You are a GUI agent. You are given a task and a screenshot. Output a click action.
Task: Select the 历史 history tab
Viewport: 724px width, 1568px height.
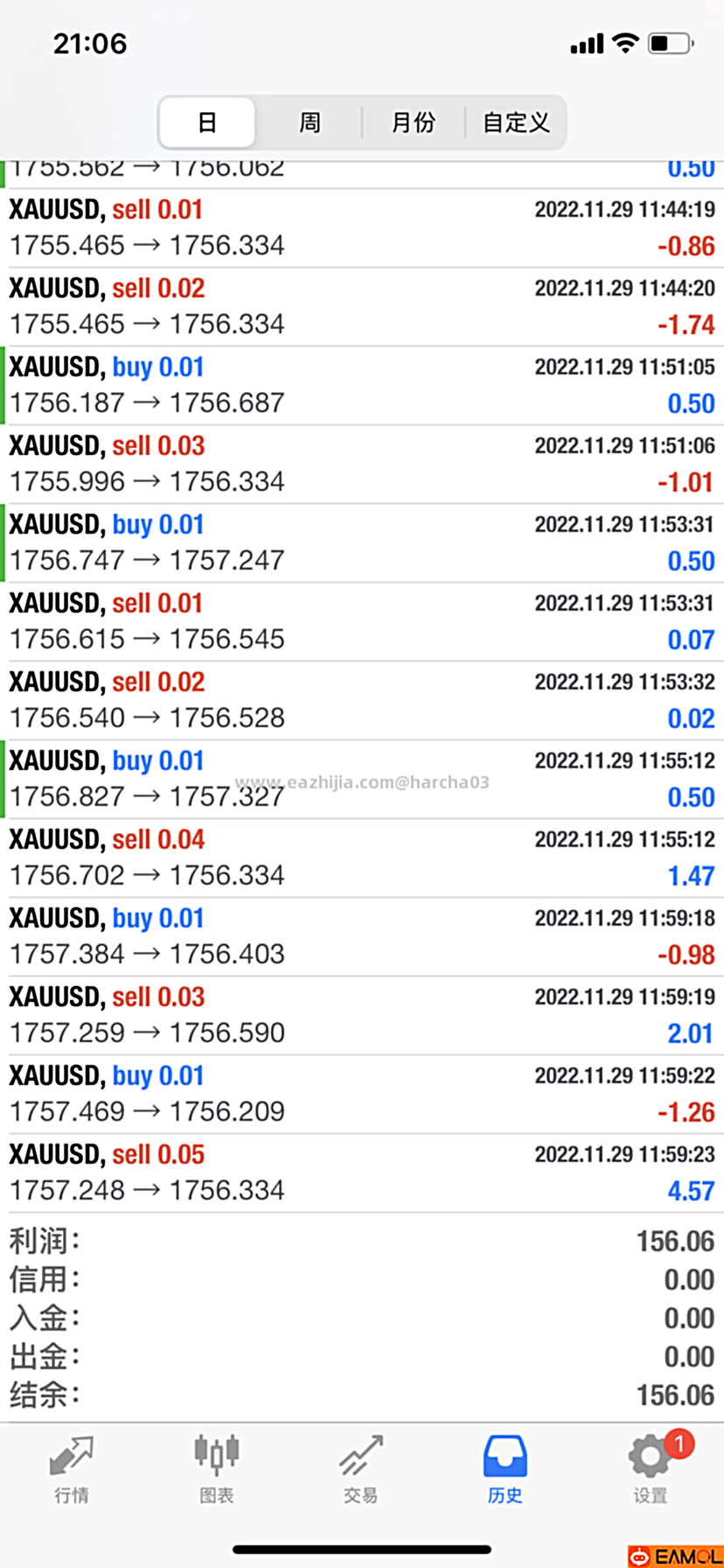pyautogui.click(x=505, y=1470)
